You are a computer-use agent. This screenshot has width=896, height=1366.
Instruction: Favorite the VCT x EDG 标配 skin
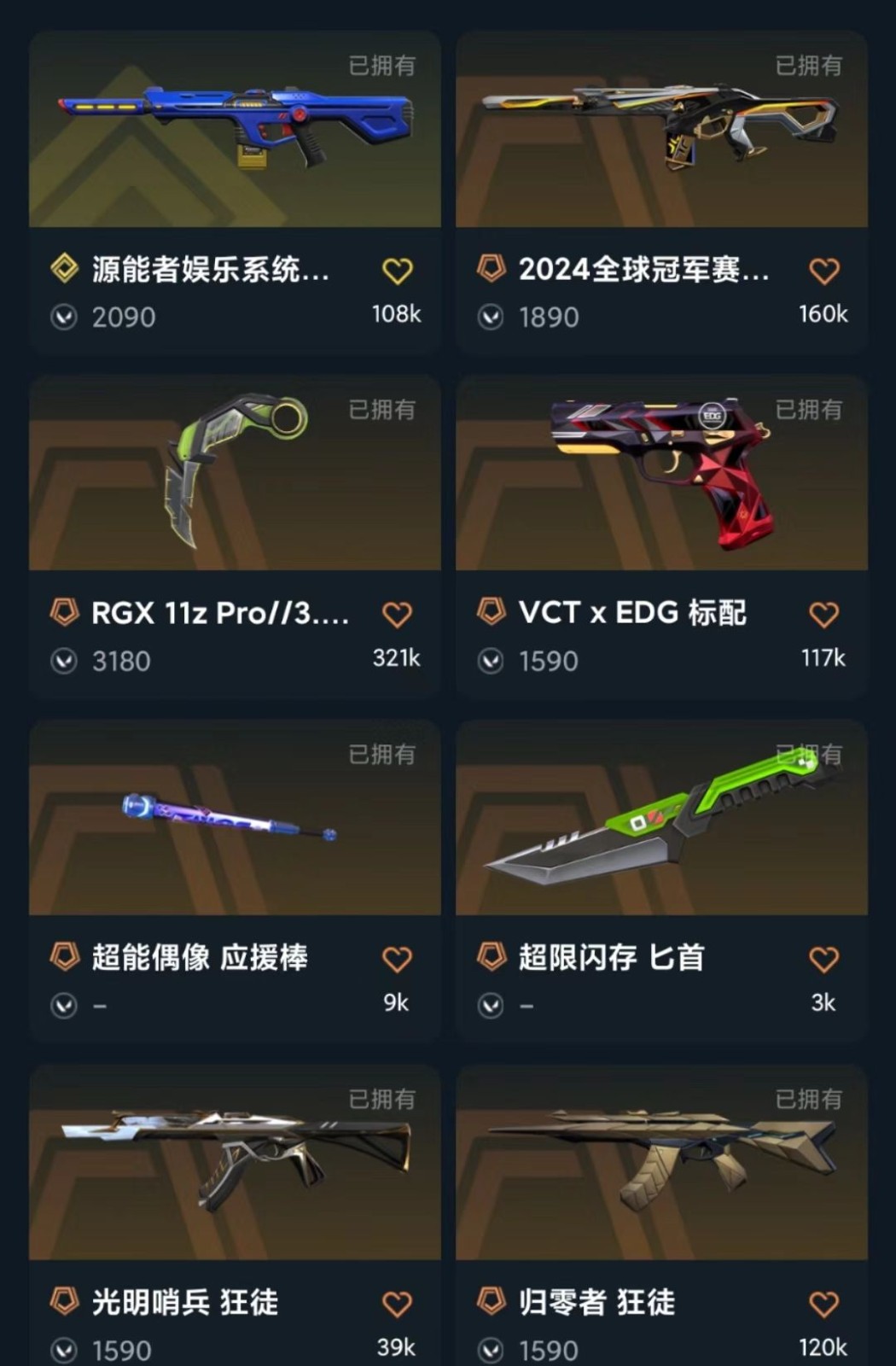point(823,615)
